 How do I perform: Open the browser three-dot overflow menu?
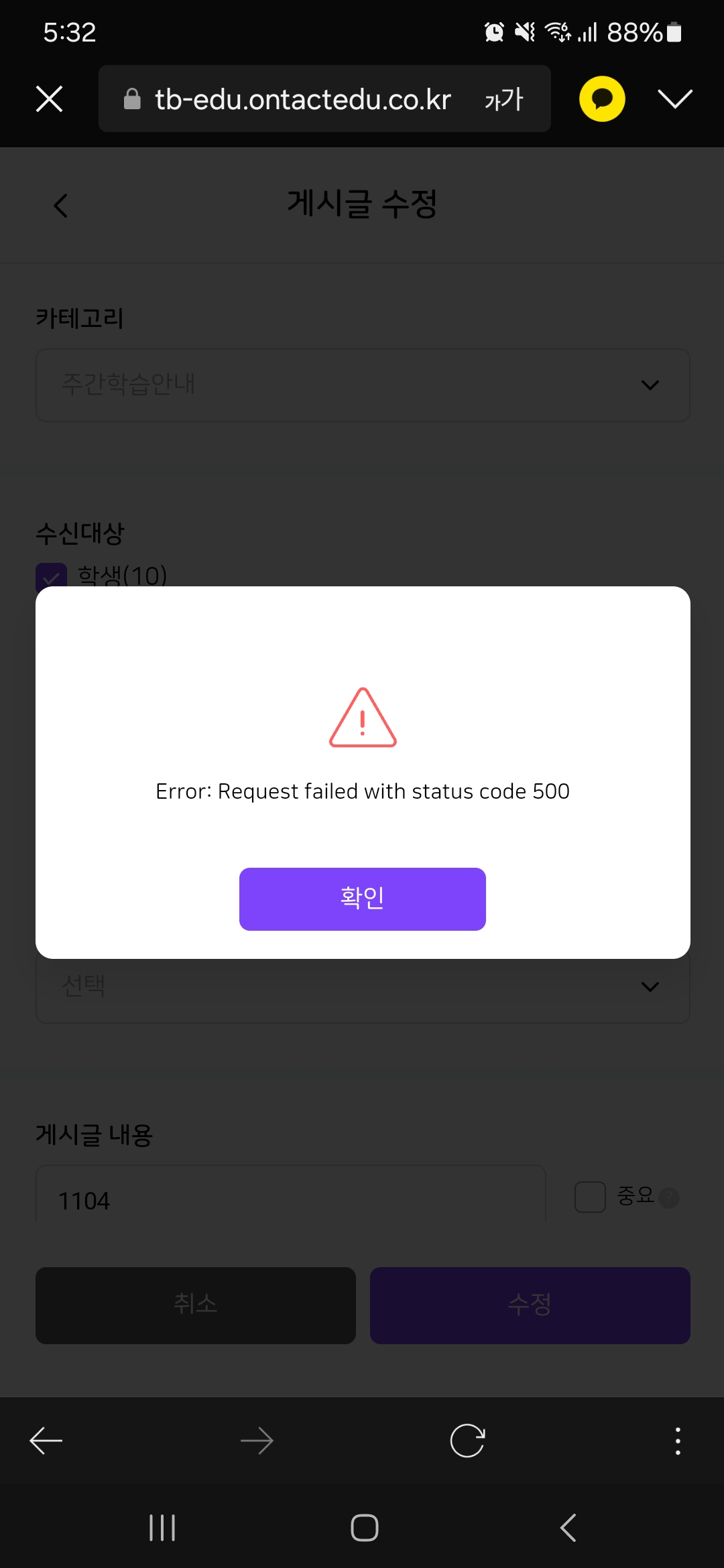tap(678, 1441)
